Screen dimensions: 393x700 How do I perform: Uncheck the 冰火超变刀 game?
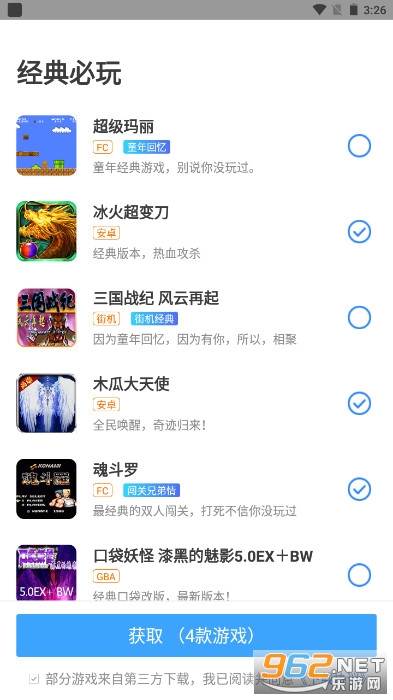[x=359, y=231]
